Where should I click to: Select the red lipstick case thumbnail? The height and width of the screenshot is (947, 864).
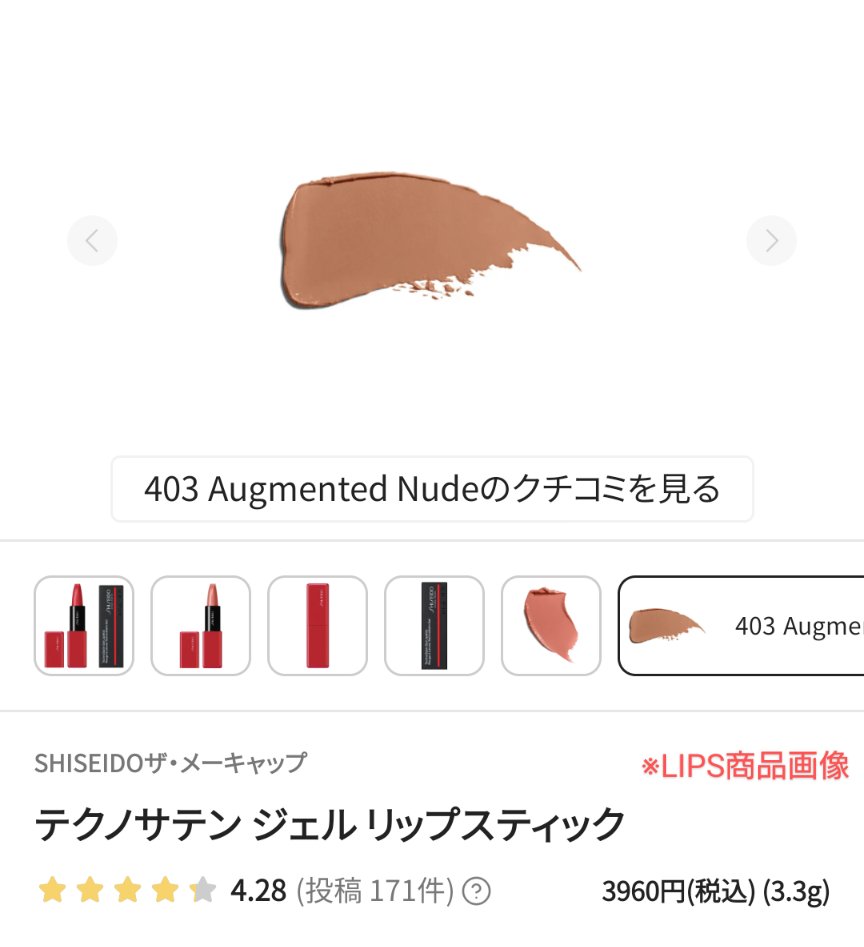pyautogui.click(x=317, y=625)
